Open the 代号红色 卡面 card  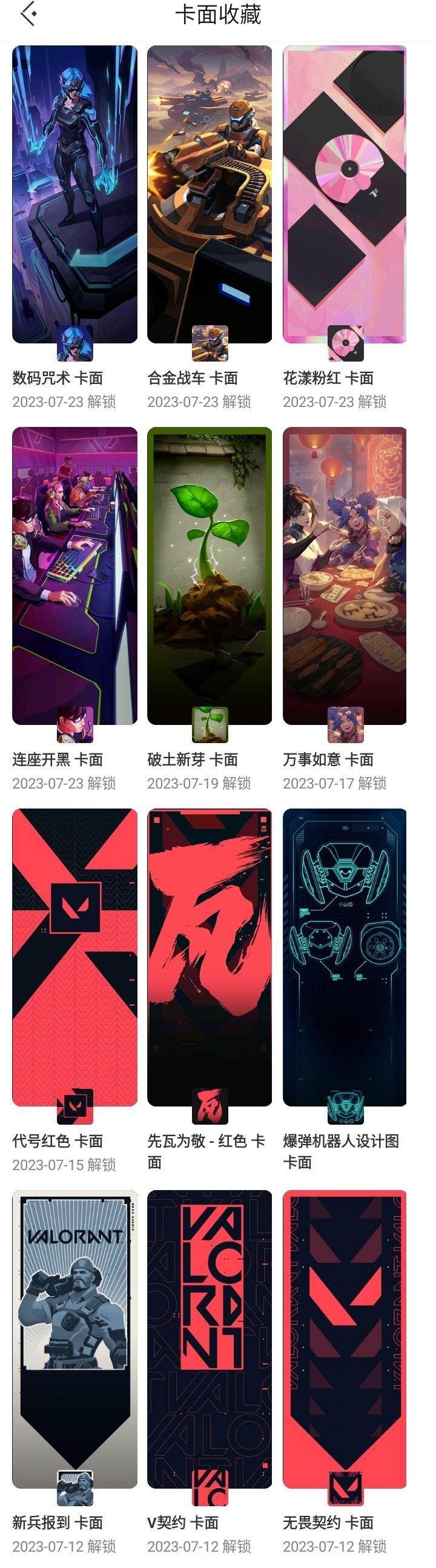click(74, 957)
